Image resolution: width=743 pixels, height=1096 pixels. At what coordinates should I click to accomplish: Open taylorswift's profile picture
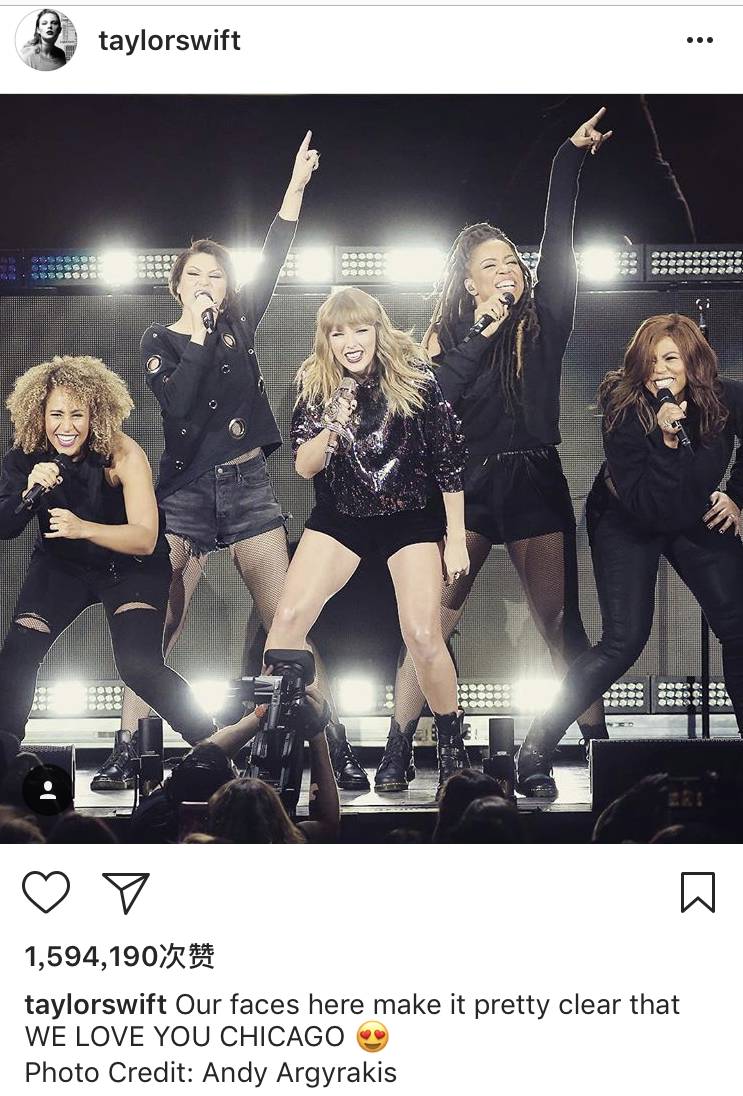point(46,40)
